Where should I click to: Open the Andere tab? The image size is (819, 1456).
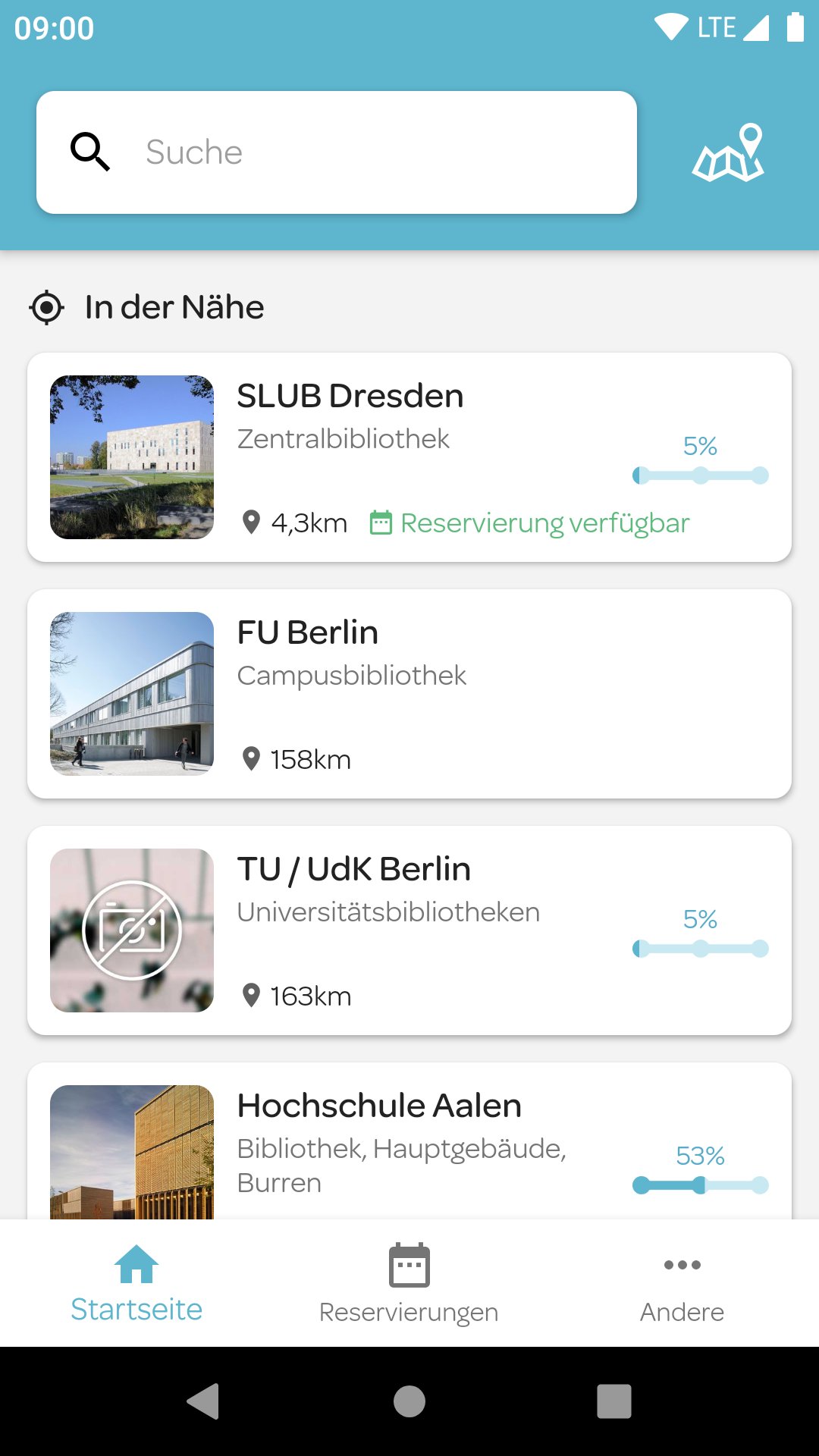point(682,1283)
